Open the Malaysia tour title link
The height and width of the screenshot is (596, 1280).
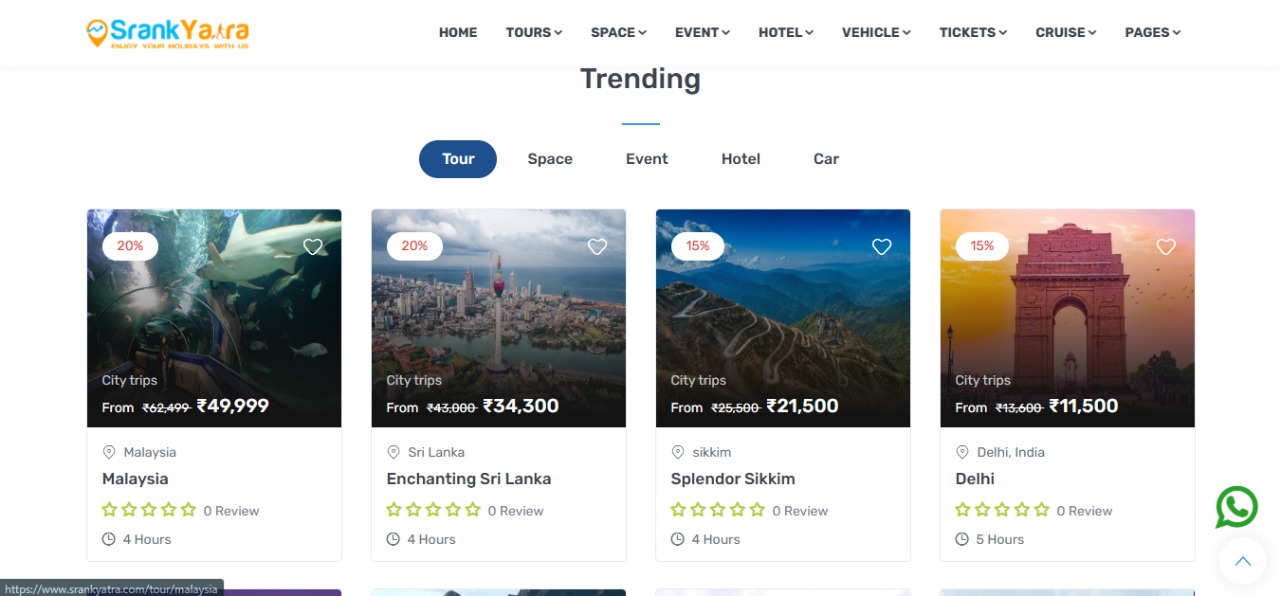pyautogui.click(x=135, y=479)
